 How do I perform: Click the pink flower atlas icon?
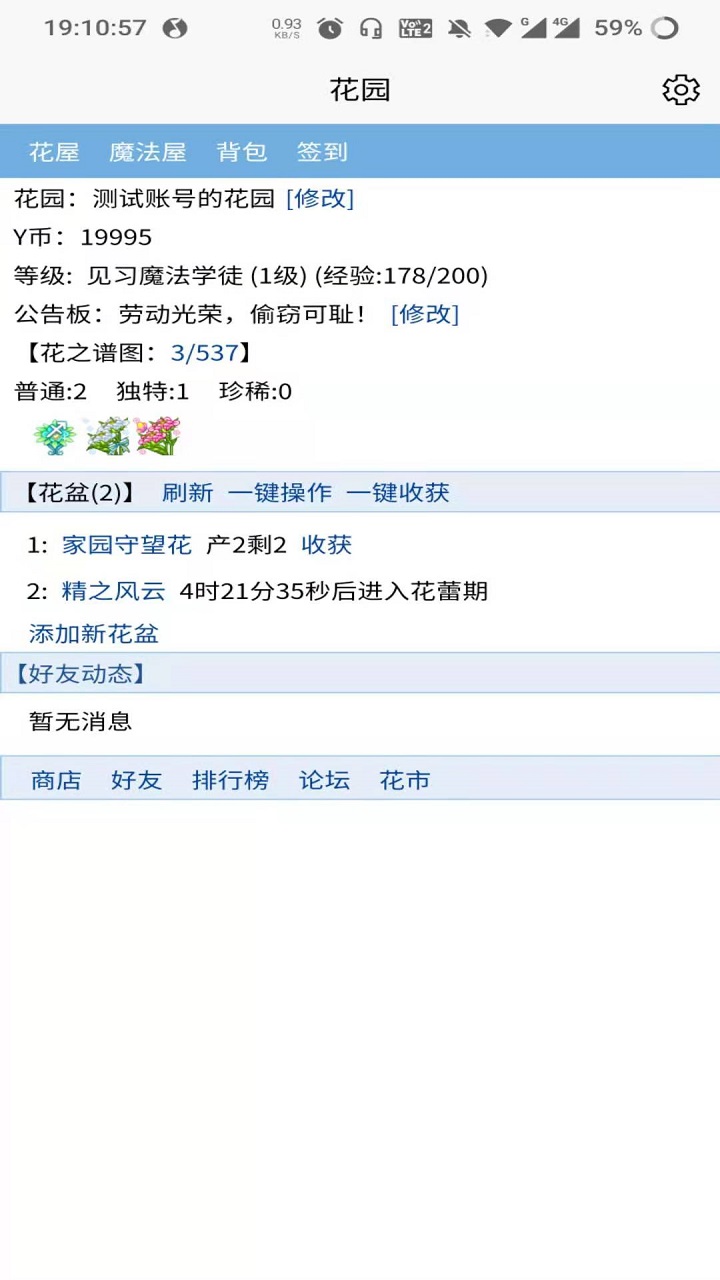[x=158, y=435]
